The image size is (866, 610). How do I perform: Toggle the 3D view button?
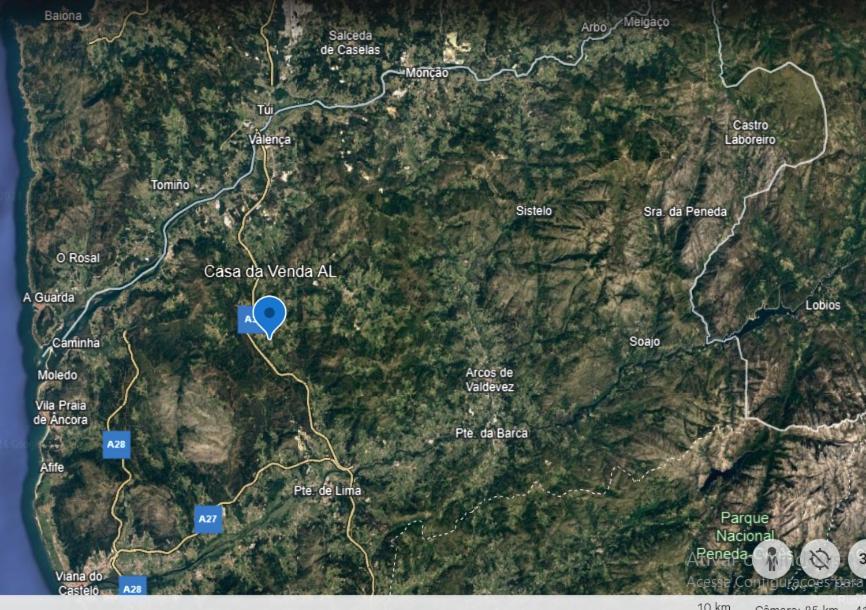coord(860,559)
